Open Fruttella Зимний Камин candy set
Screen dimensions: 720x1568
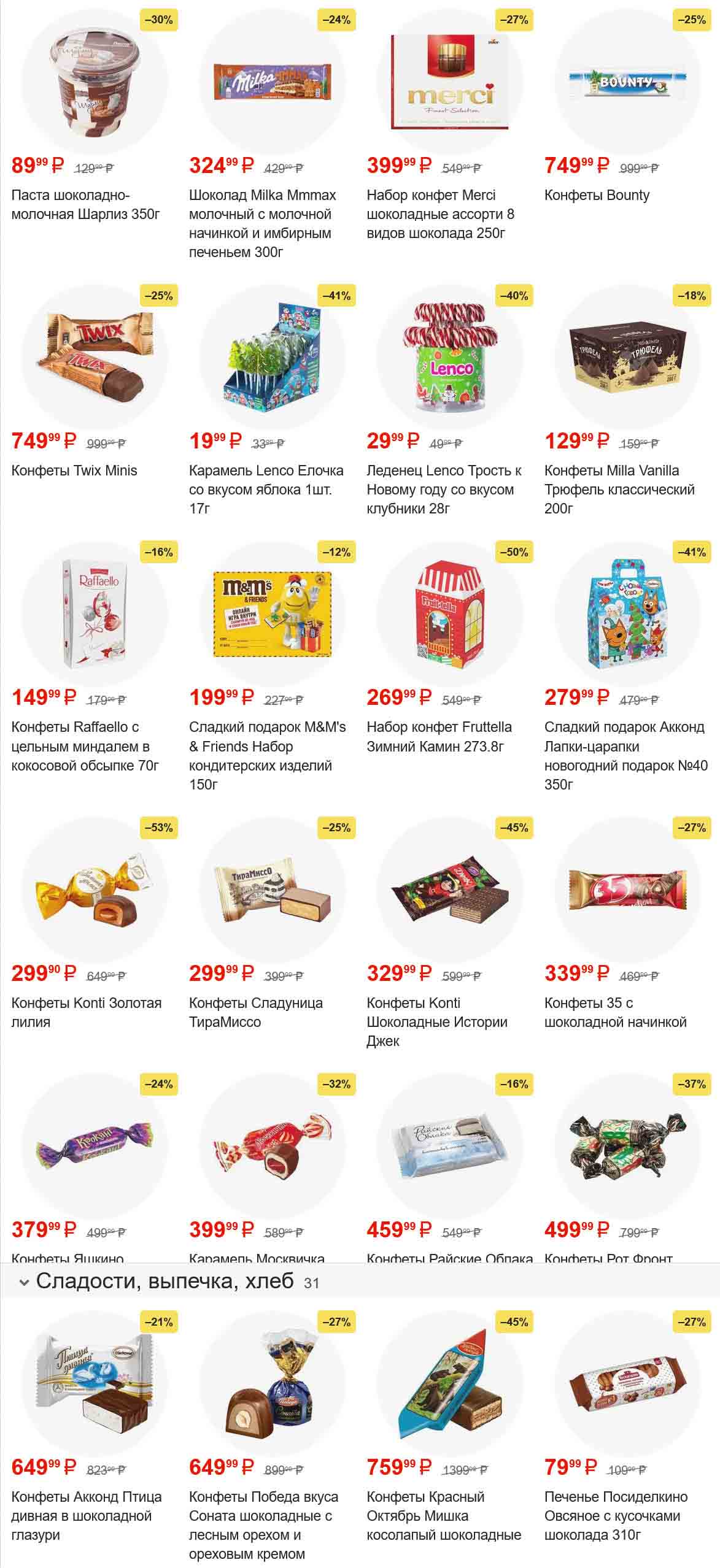(439, 736)
